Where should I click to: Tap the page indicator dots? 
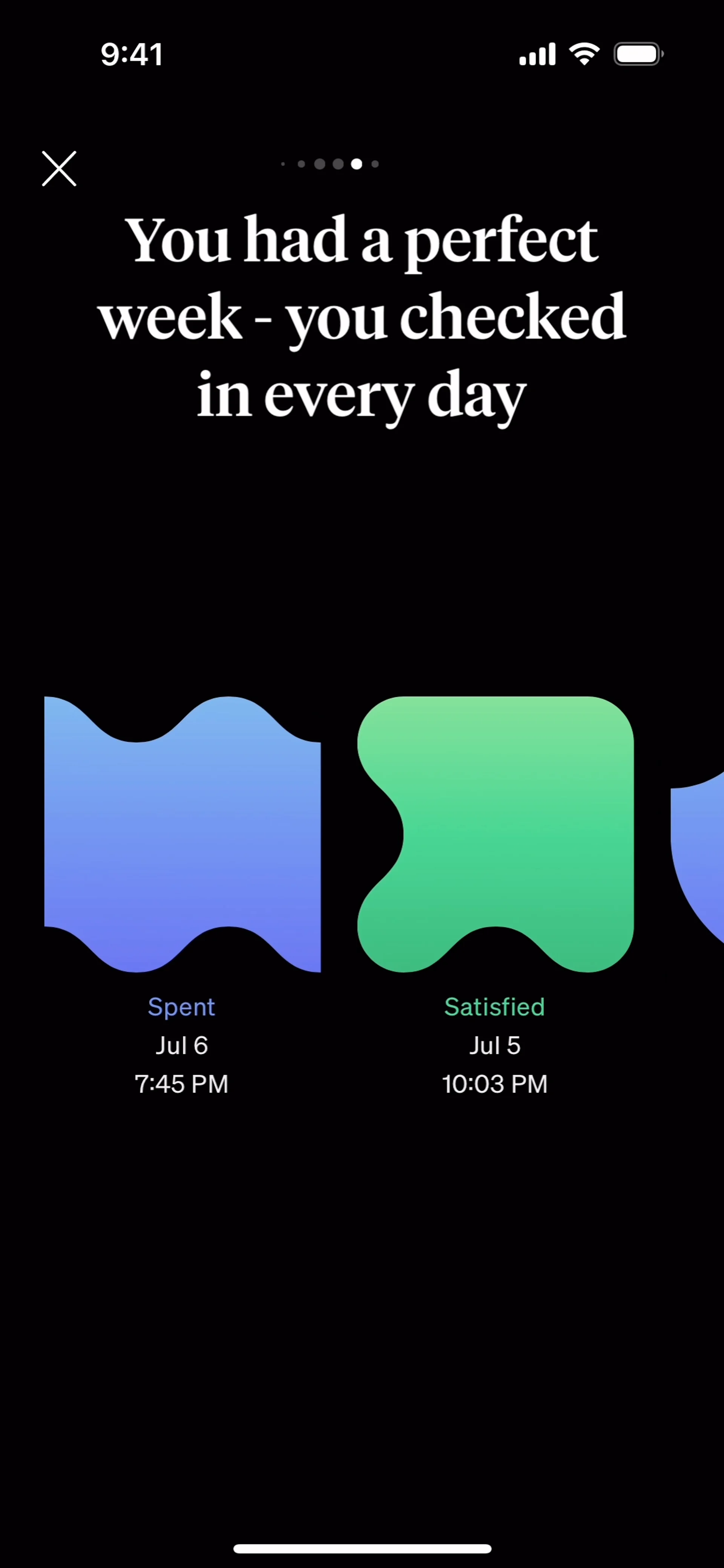pyautogui.click(x=330, y=164)
